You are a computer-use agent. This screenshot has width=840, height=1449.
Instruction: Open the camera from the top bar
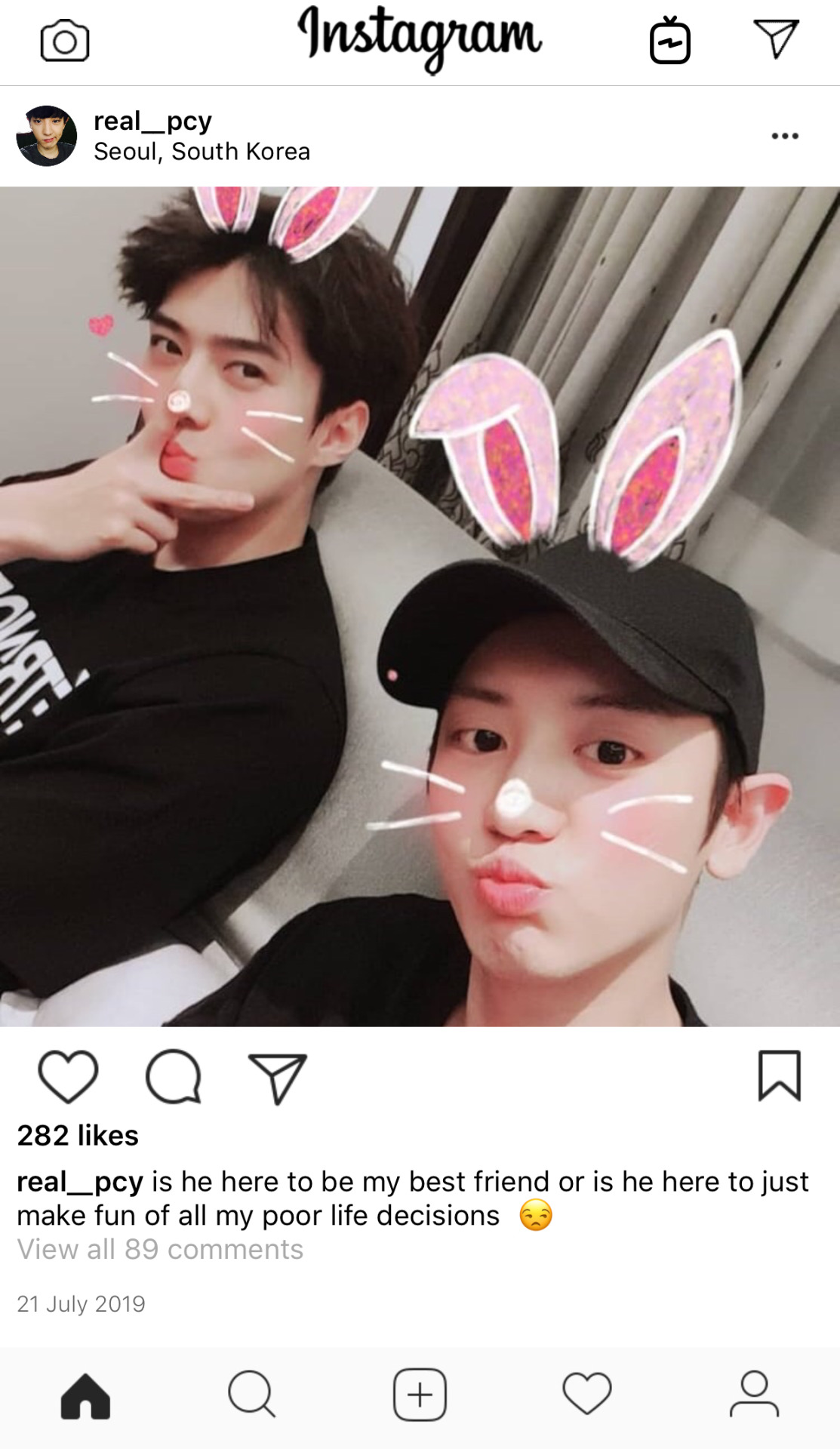[x=65, y=41]
